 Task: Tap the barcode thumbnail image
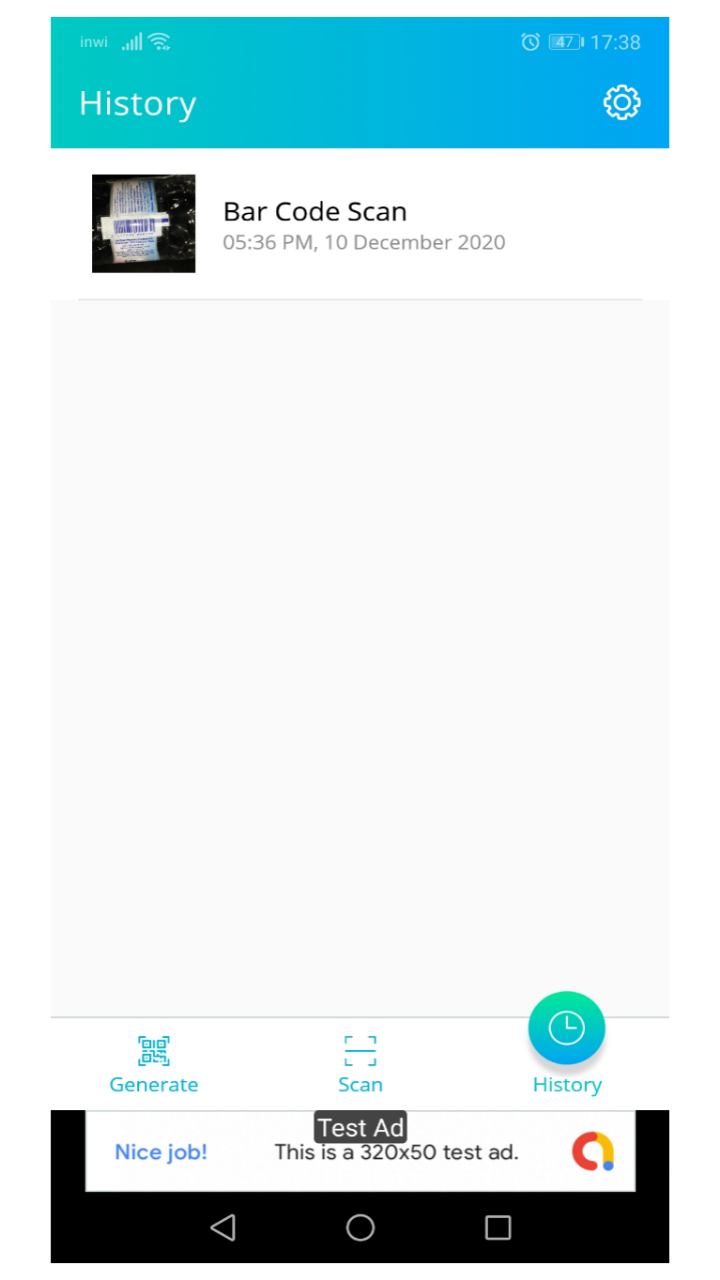pos(144,223)
